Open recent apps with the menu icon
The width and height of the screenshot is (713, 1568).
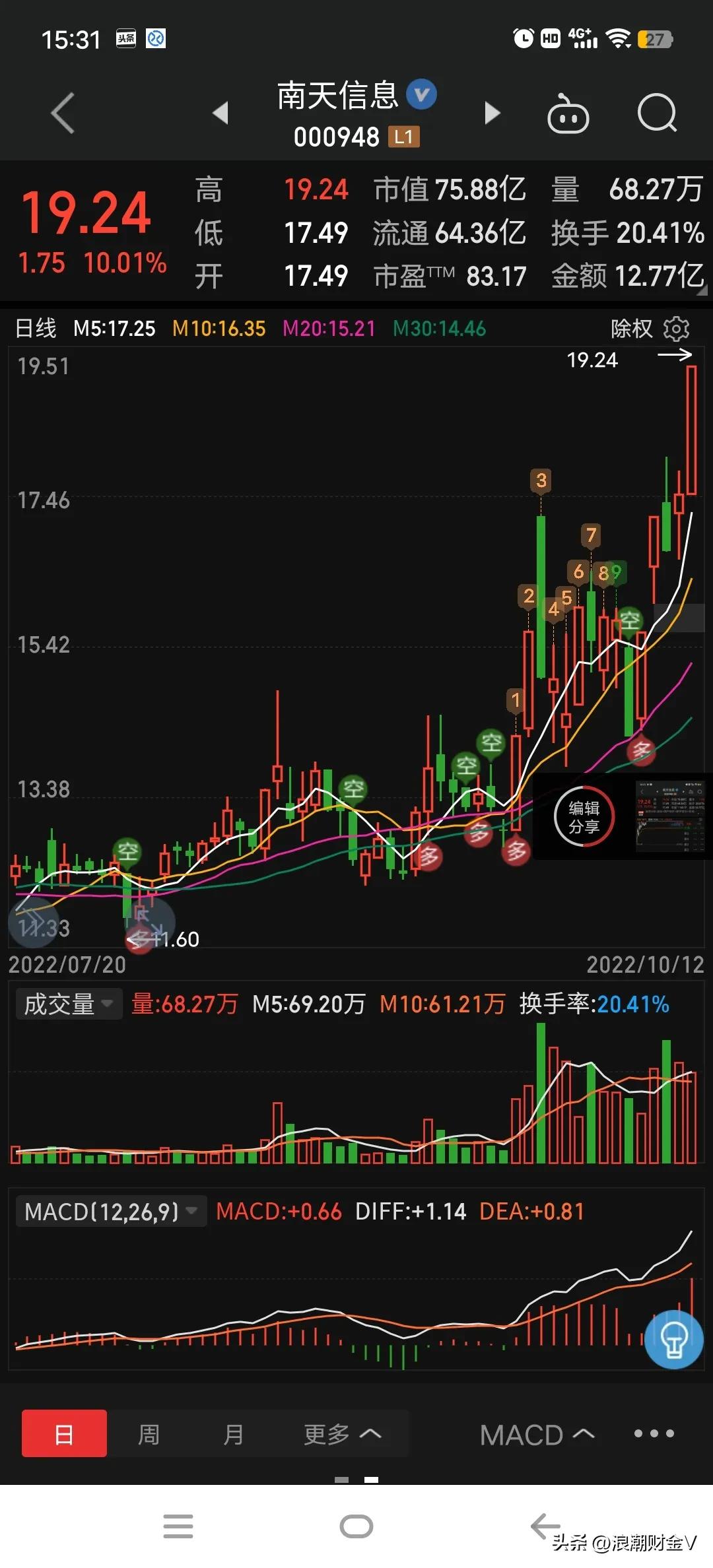point(178,1526)
